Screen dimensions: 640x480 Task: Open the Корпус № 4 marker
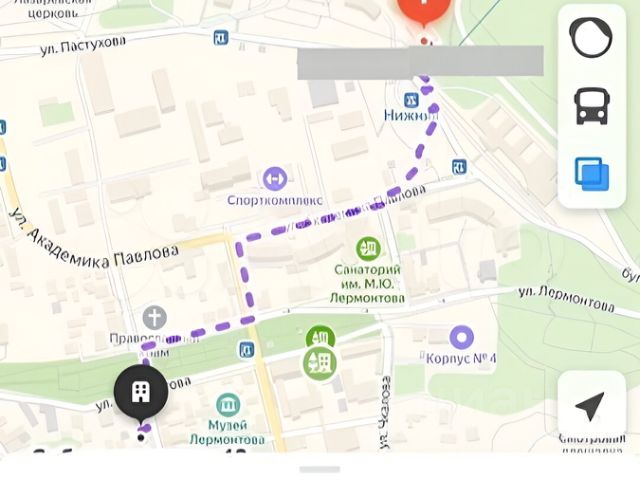[461, 338]
